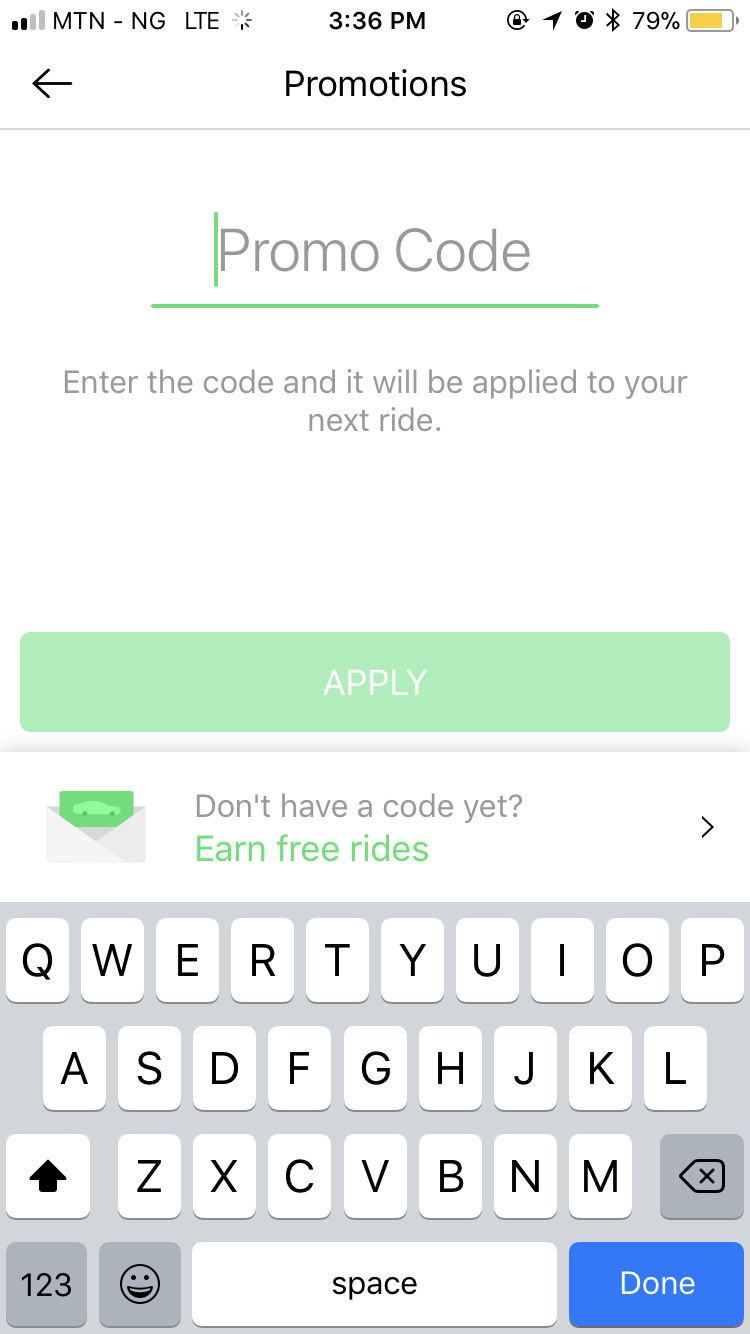The width and height of the screenshot is (750, 1334).
Task: Focus the Promo Code text field
Action: coord(375,251)
